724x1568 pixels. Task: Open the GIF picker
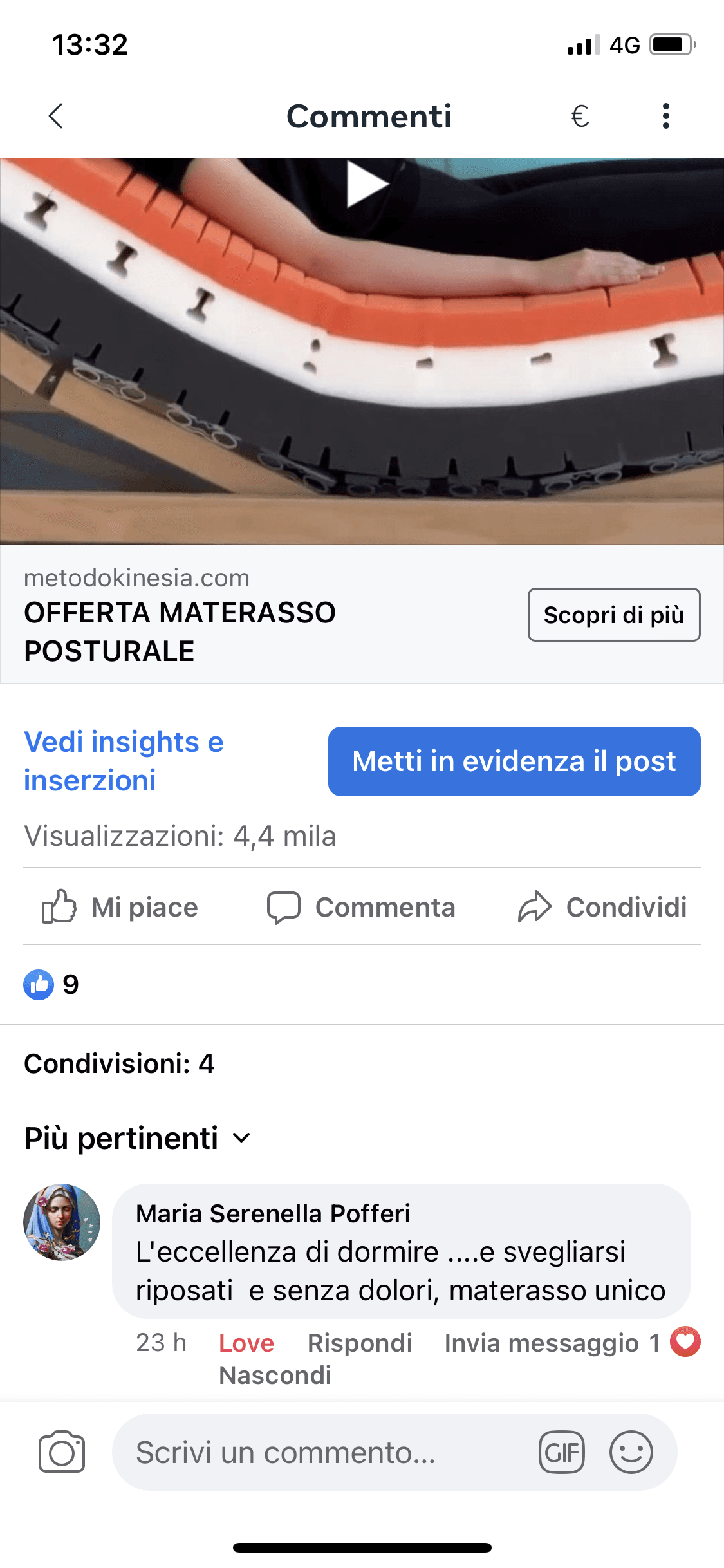pos(561,1452)
